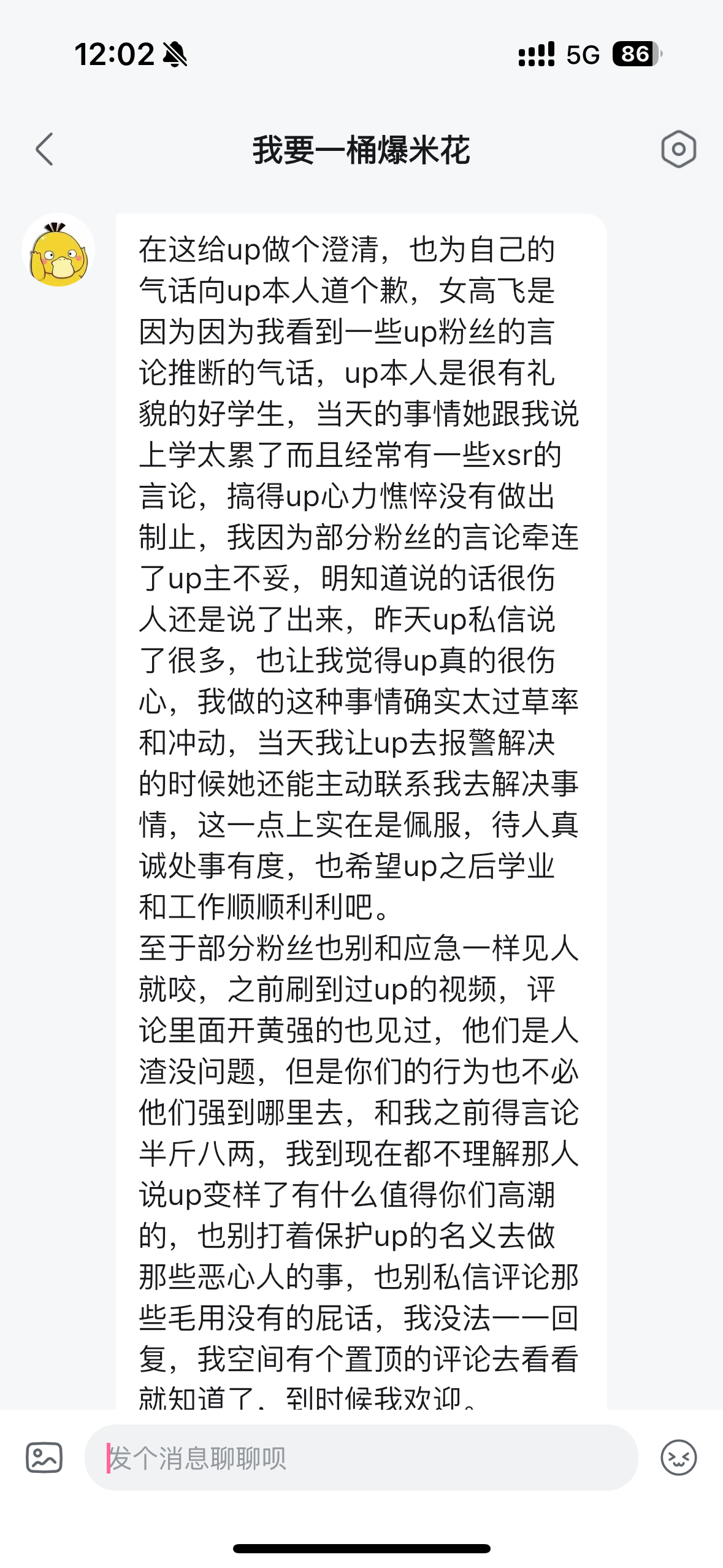
Task: Open the emoji sticker picker
Action: 678,1457
